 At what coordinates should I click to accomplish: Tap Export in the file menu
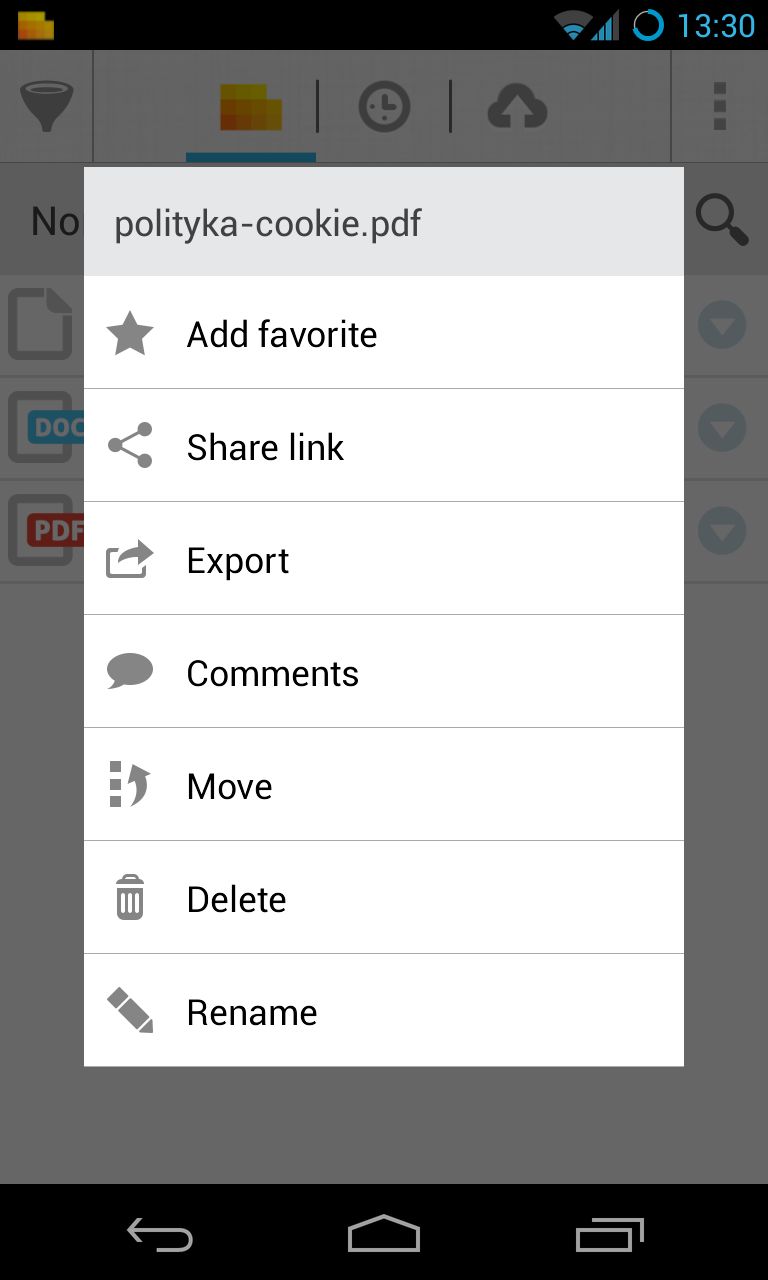pyautogui.click(x=384, y=559)
